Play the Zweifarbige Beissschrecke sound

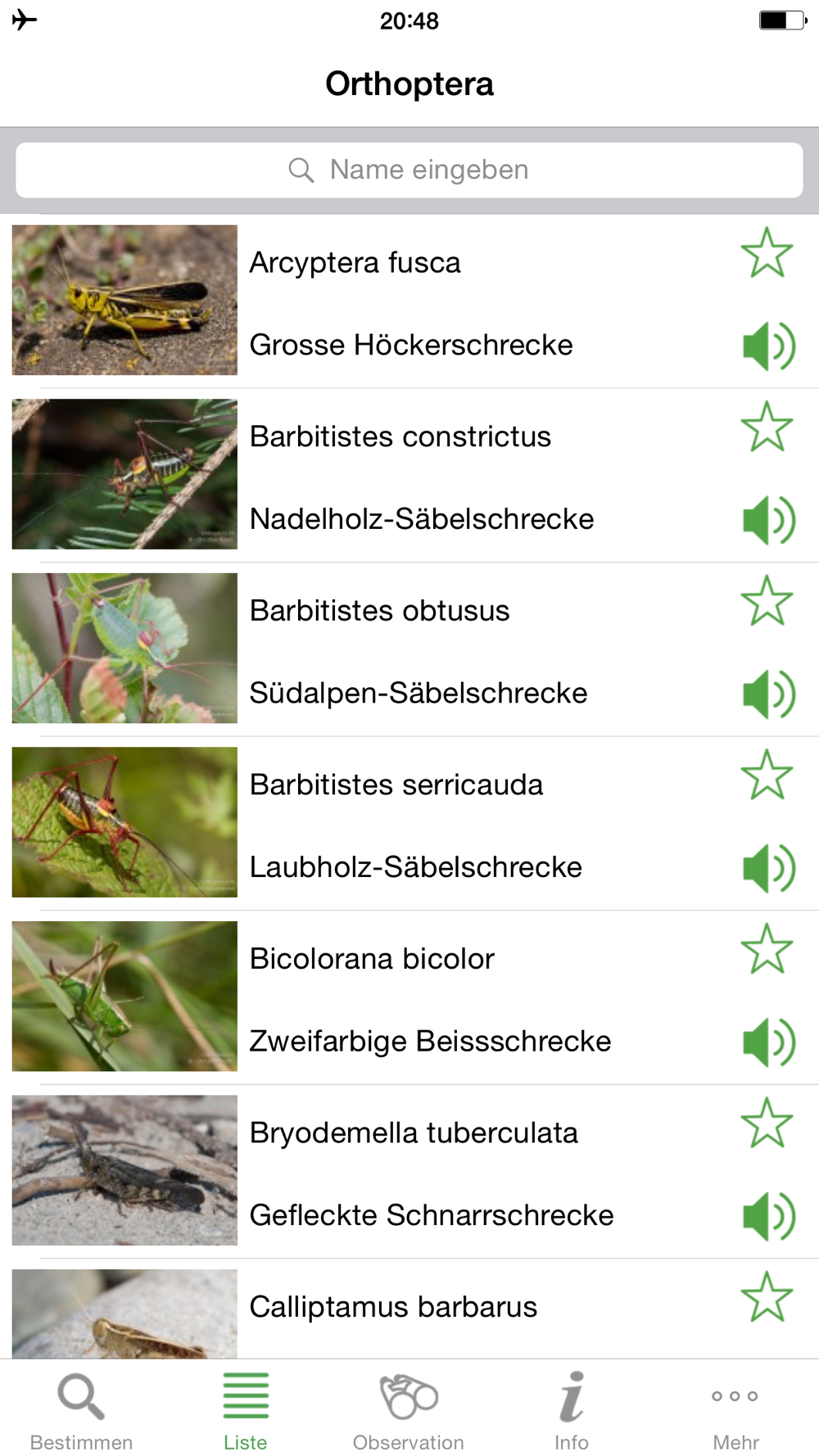[769, 1042]
